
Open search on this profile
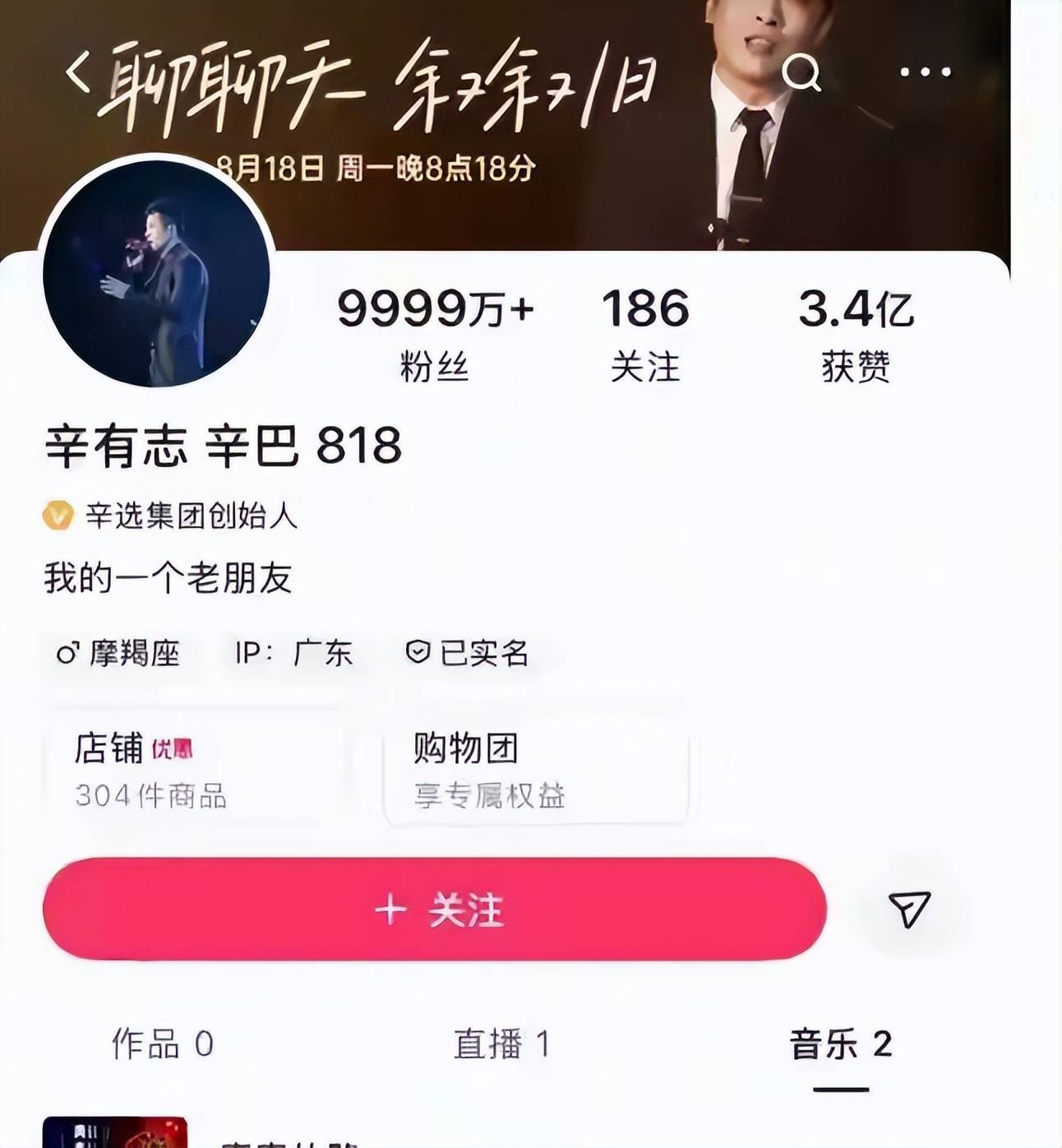click(x=801, y=72)
